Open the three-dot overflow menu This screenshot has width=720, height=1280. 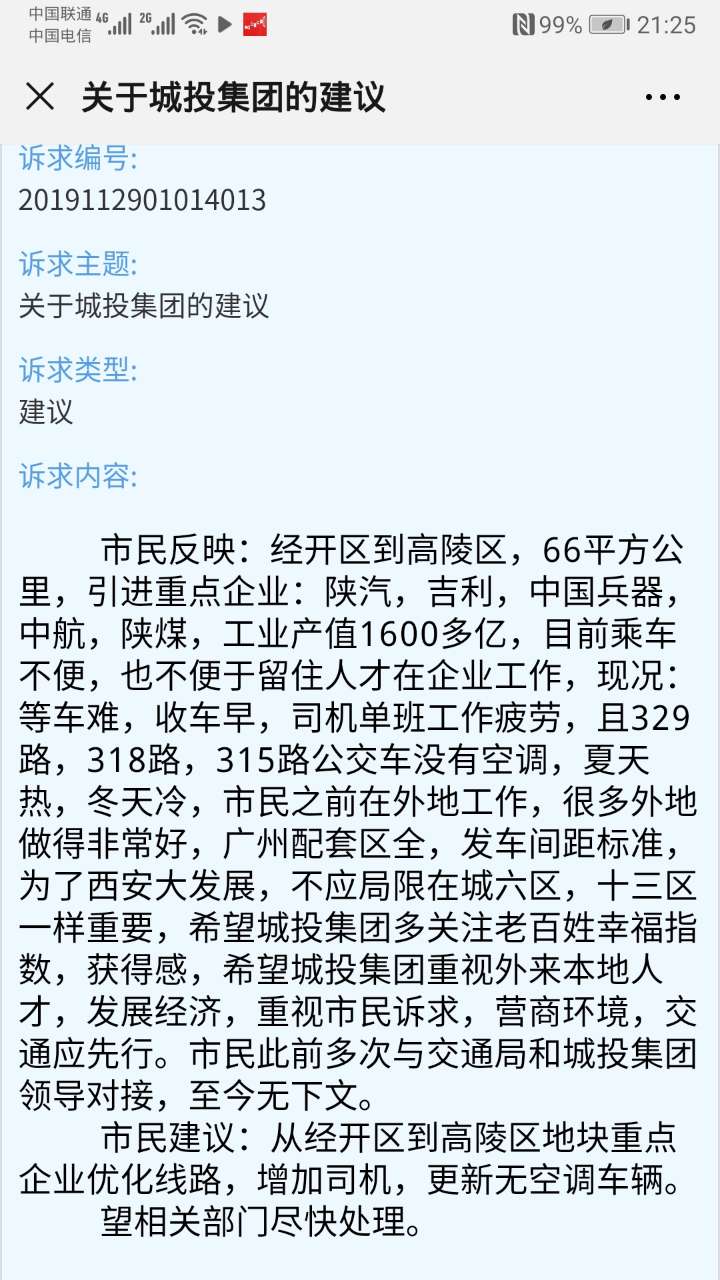click(662, 97)
